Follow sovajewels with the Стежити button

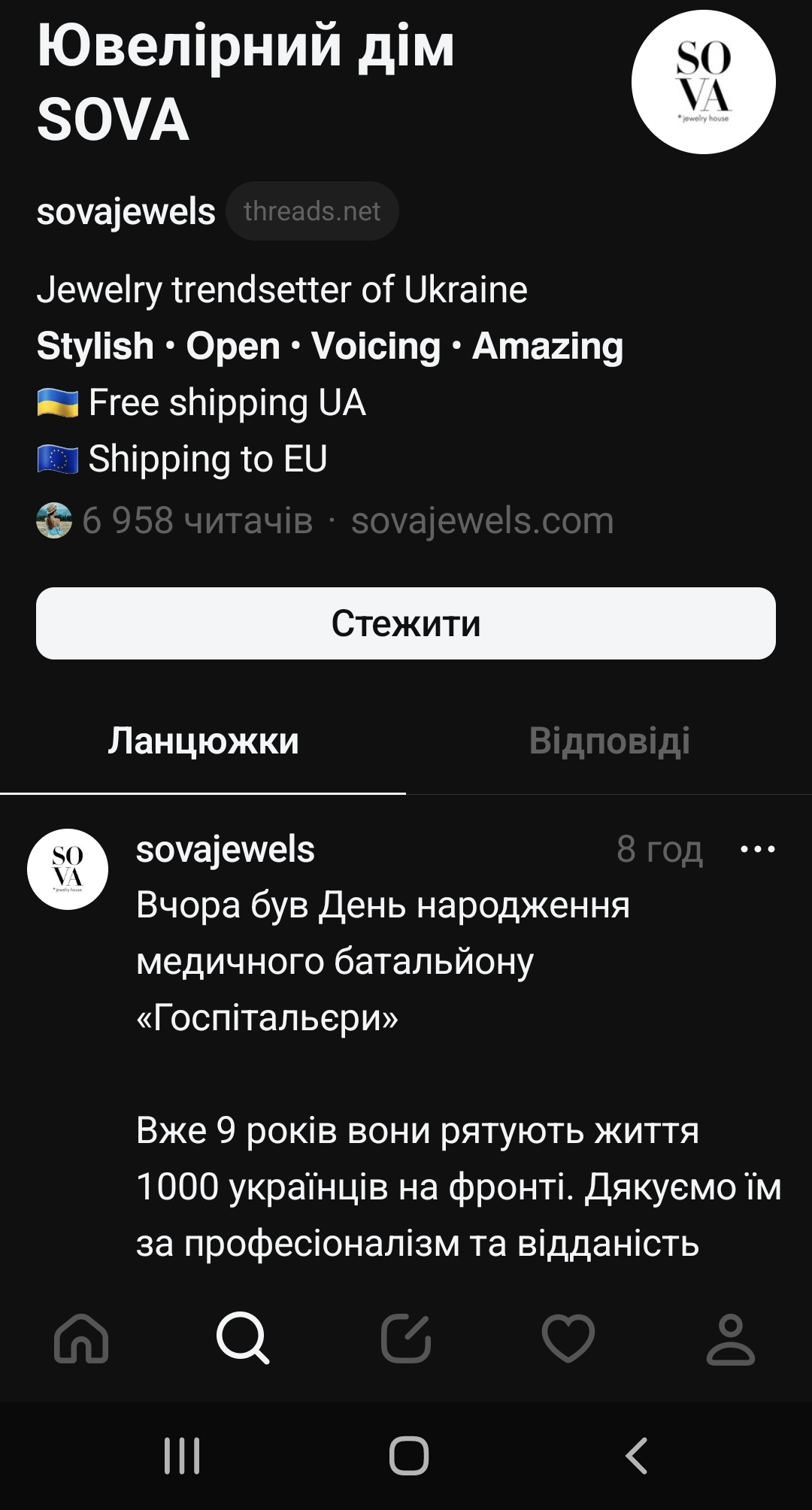(x=406, y=623)
